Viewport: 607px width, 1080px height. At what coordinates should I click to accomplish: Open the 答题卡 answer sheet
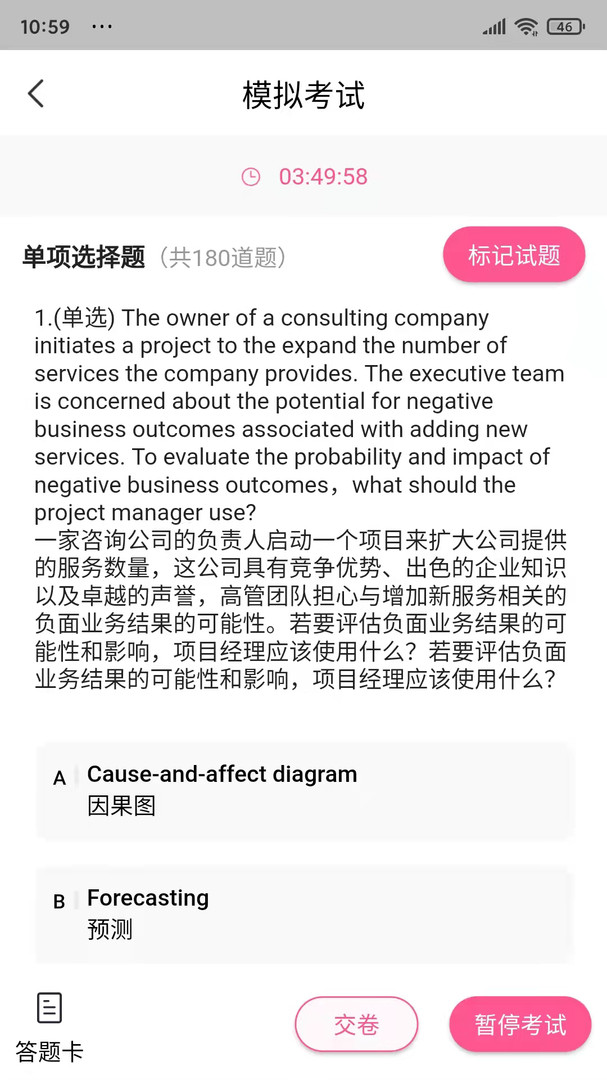click(49, 1028)
